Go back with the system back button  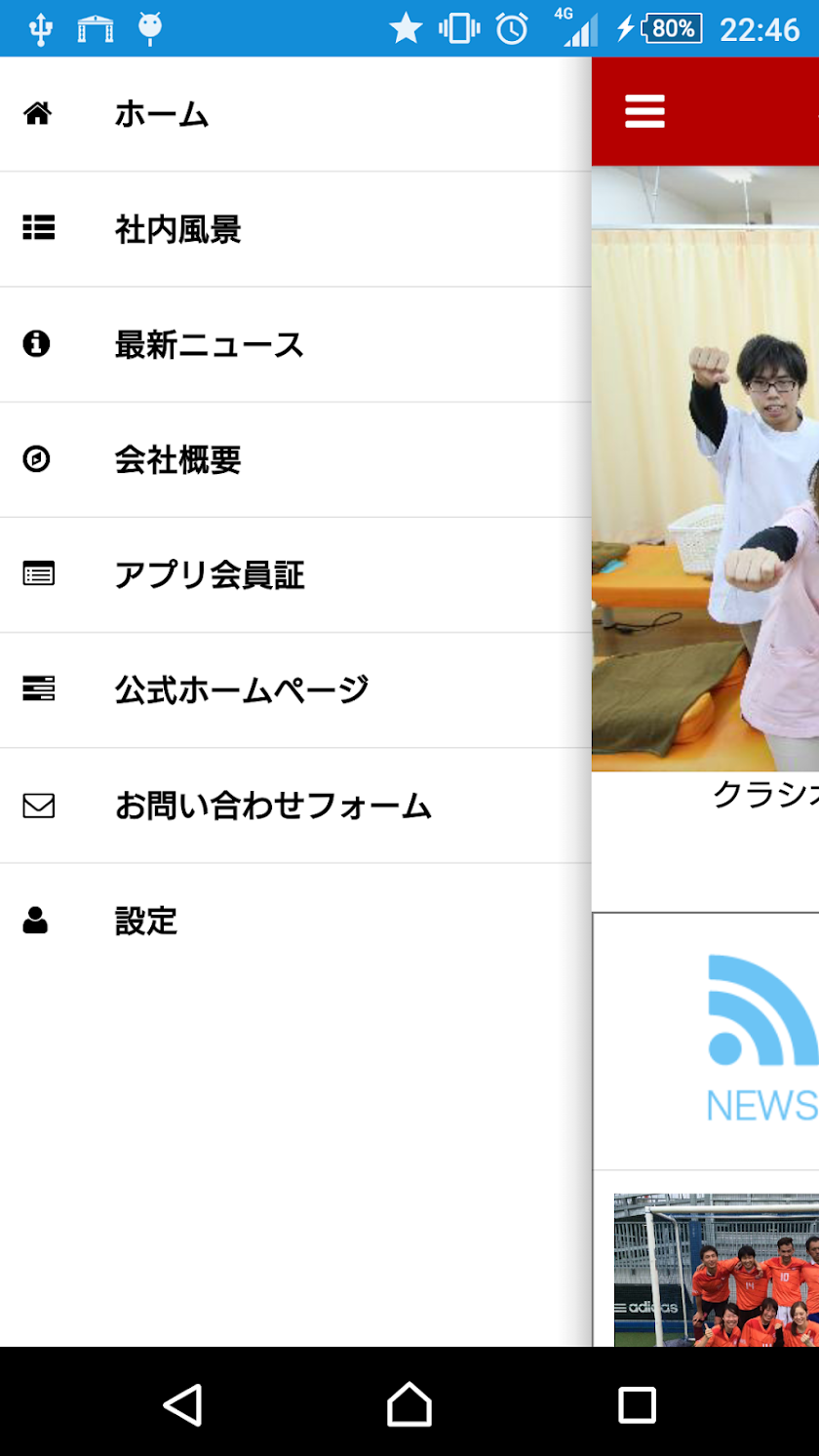coord(182,1405)
